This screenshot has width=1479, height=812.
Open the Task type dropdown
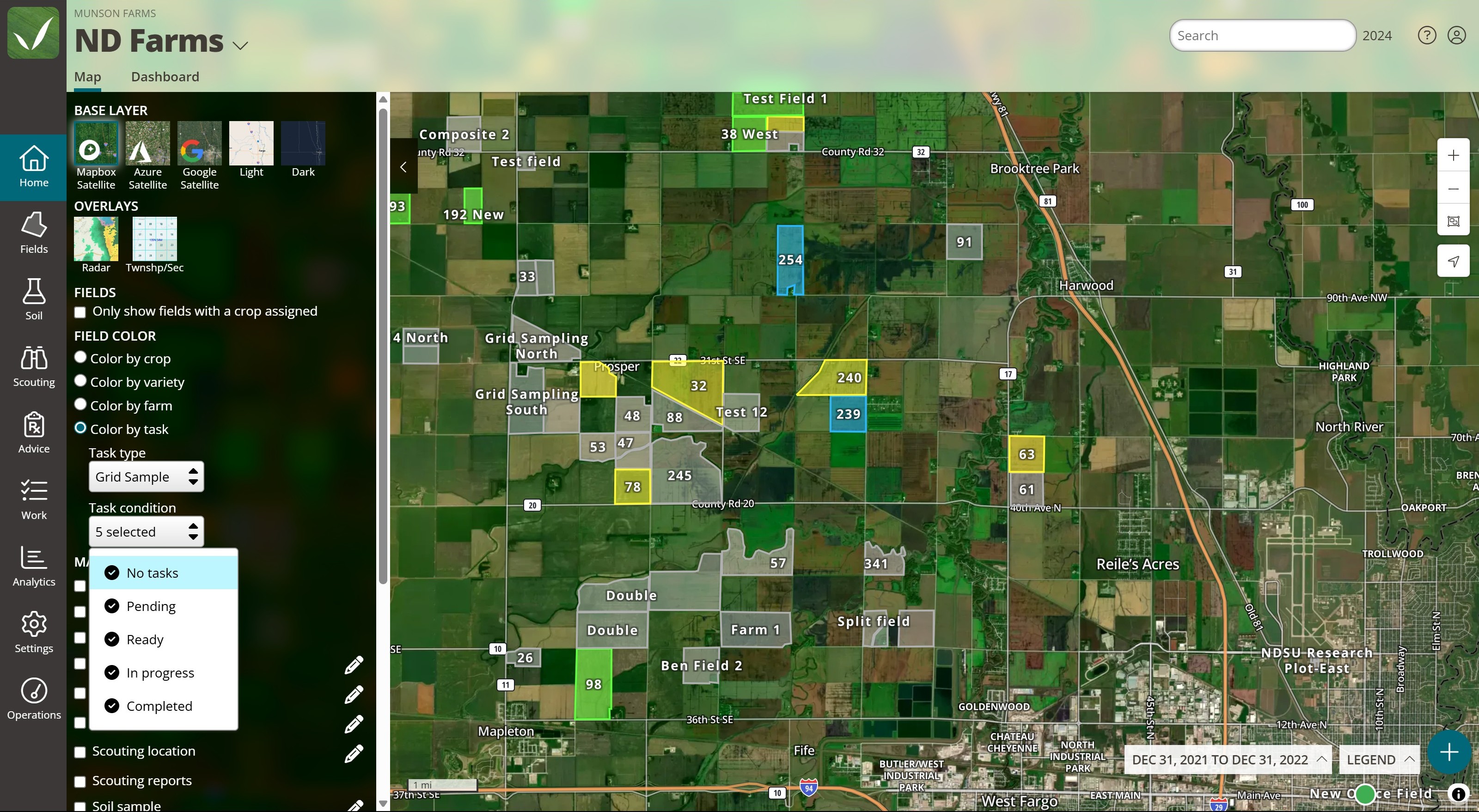pos(146,476)
